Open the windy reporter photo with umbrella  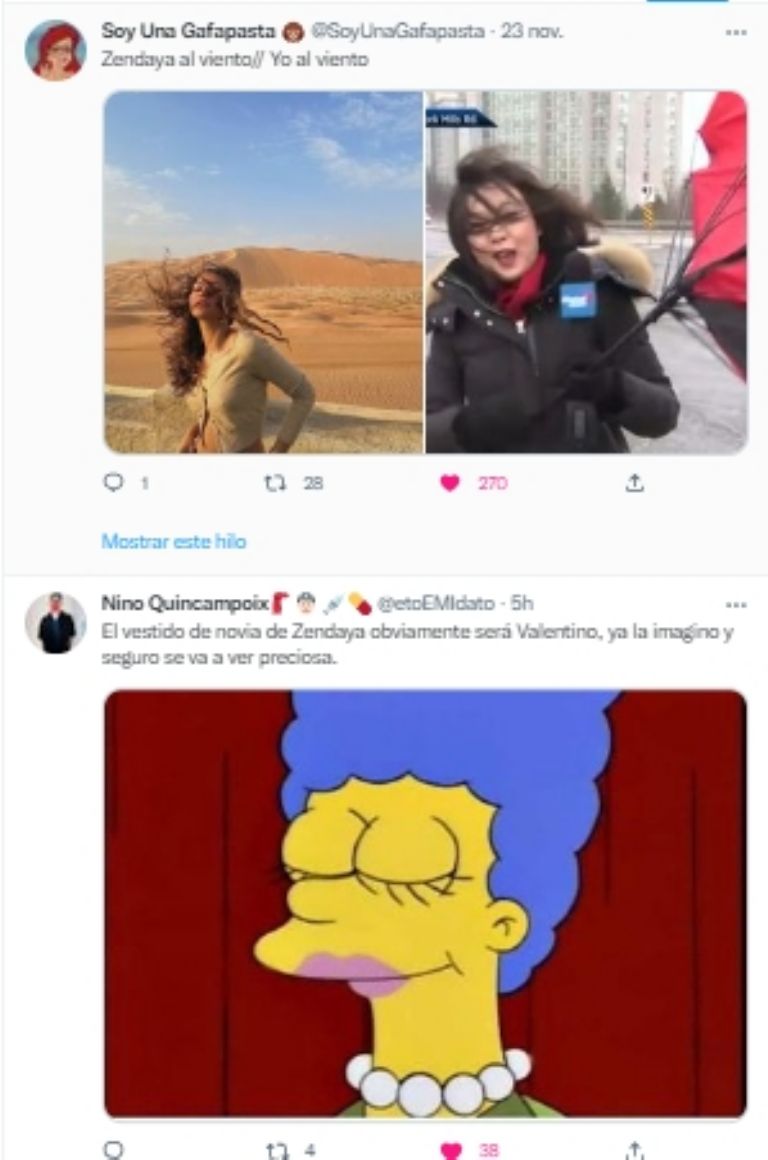coord(587,272)
